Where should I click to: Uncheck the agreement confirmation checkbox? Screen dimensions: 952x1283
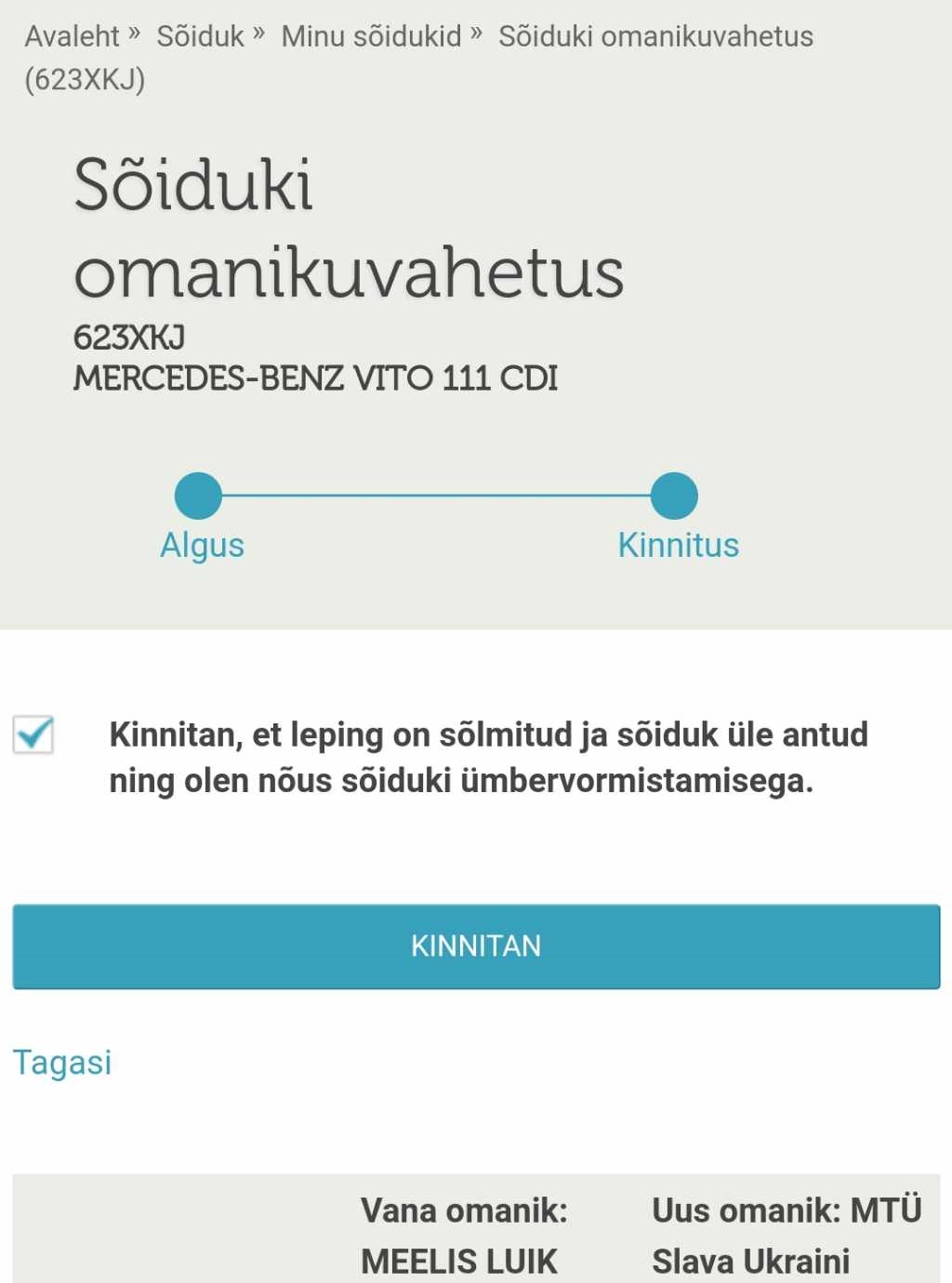[33, 734]
